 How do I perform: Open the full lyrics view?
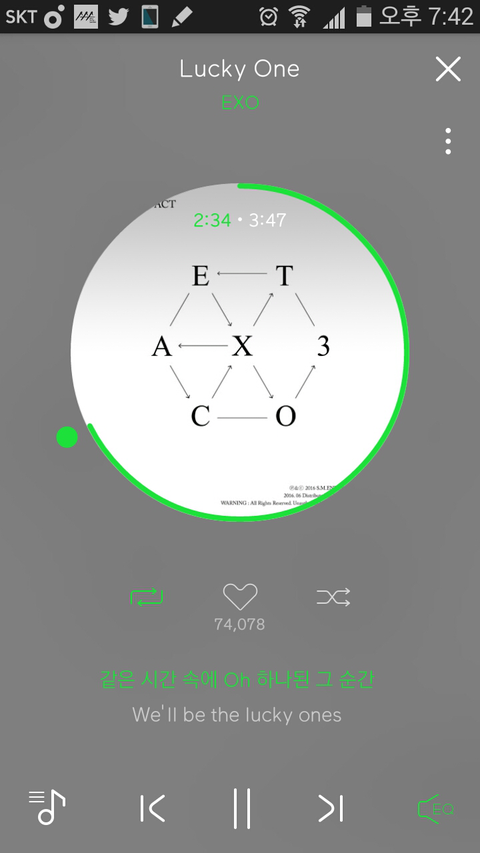pyautogui.click(x=237, y=697)
